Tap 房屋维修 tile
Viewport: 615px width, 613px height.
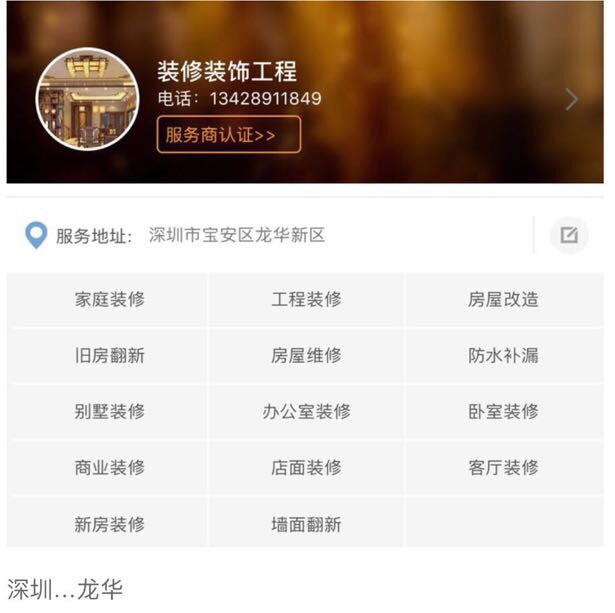point(306,355)
